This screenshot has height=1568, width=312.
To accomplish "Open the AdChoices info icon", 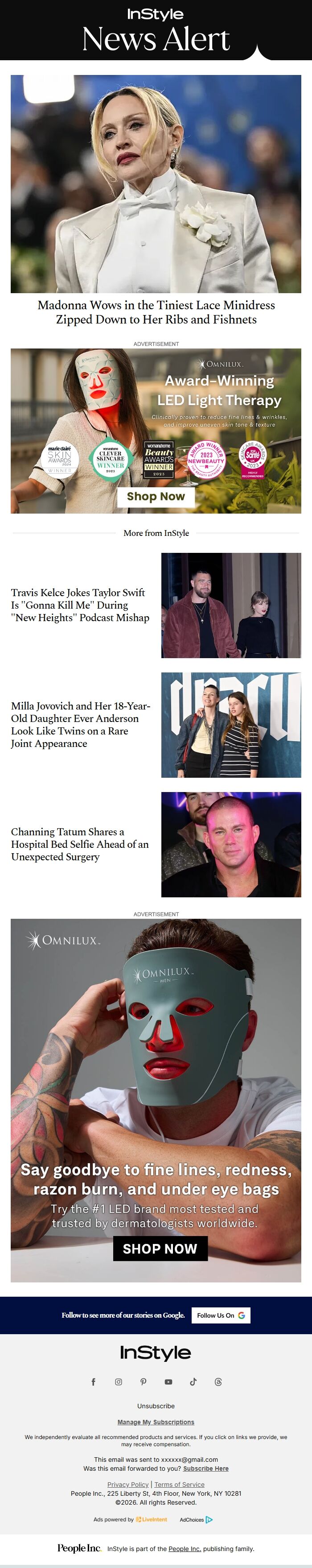I will 209,1519.
